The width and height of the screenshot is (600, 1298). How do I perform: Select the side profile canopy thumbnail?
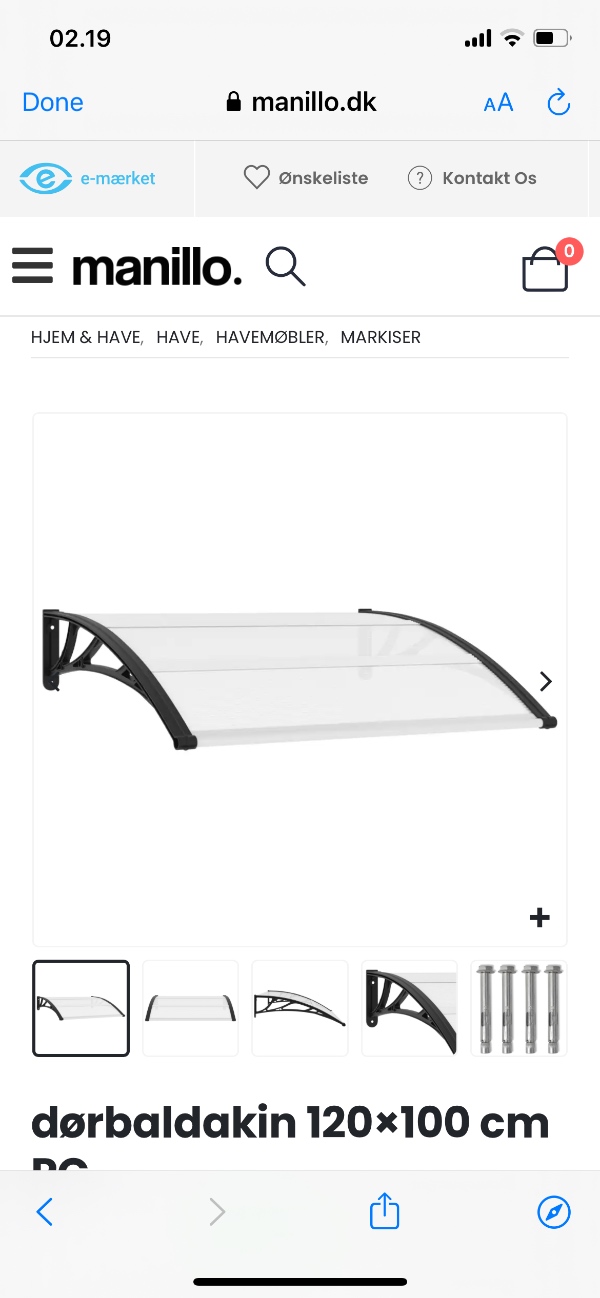click(x=299, y=1008)
